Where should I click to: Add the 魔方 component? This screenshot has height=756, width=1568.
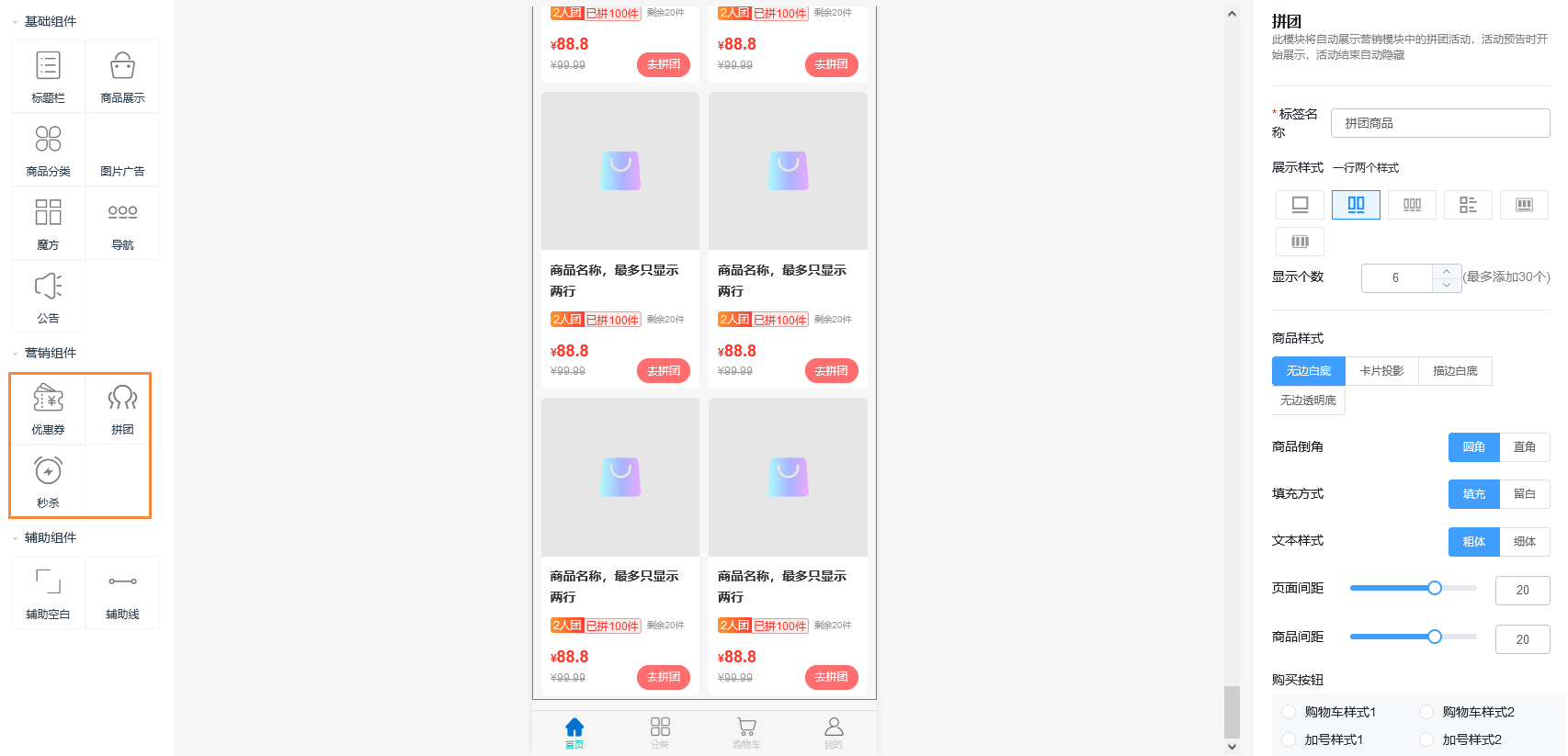[48, 223]
